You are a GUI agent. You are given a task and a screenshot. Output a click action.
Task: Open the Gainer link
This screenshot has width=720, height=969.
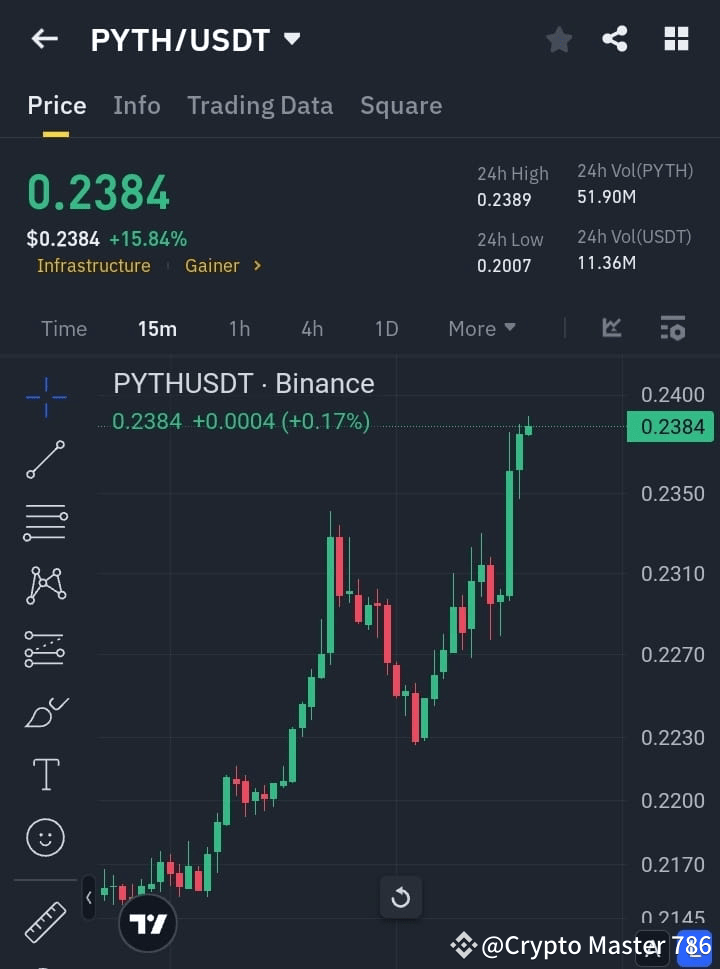[x=212, y=265]
